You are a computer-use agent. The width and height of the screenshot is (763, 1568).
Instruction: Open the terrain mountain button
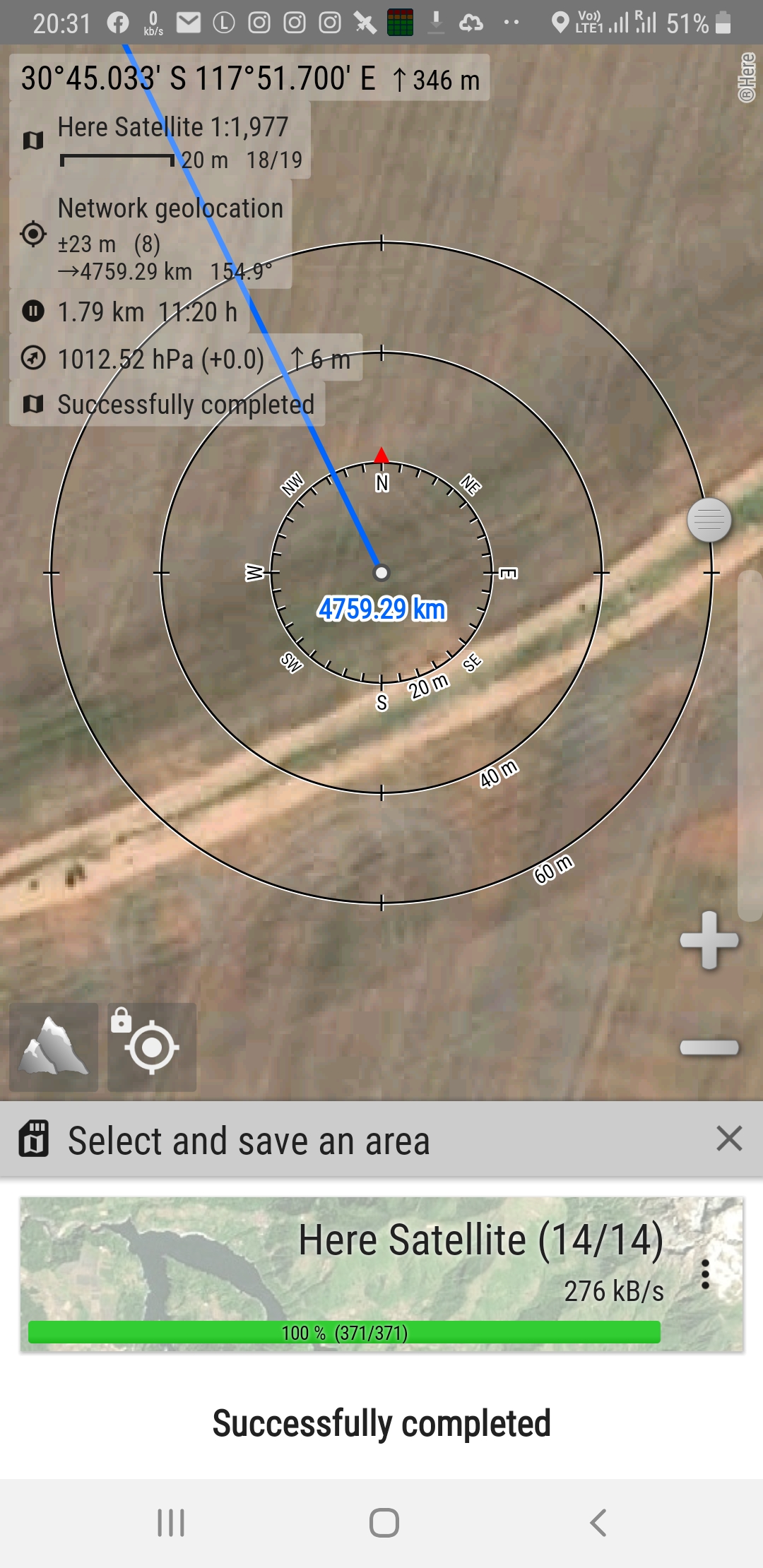point(54,1047)
